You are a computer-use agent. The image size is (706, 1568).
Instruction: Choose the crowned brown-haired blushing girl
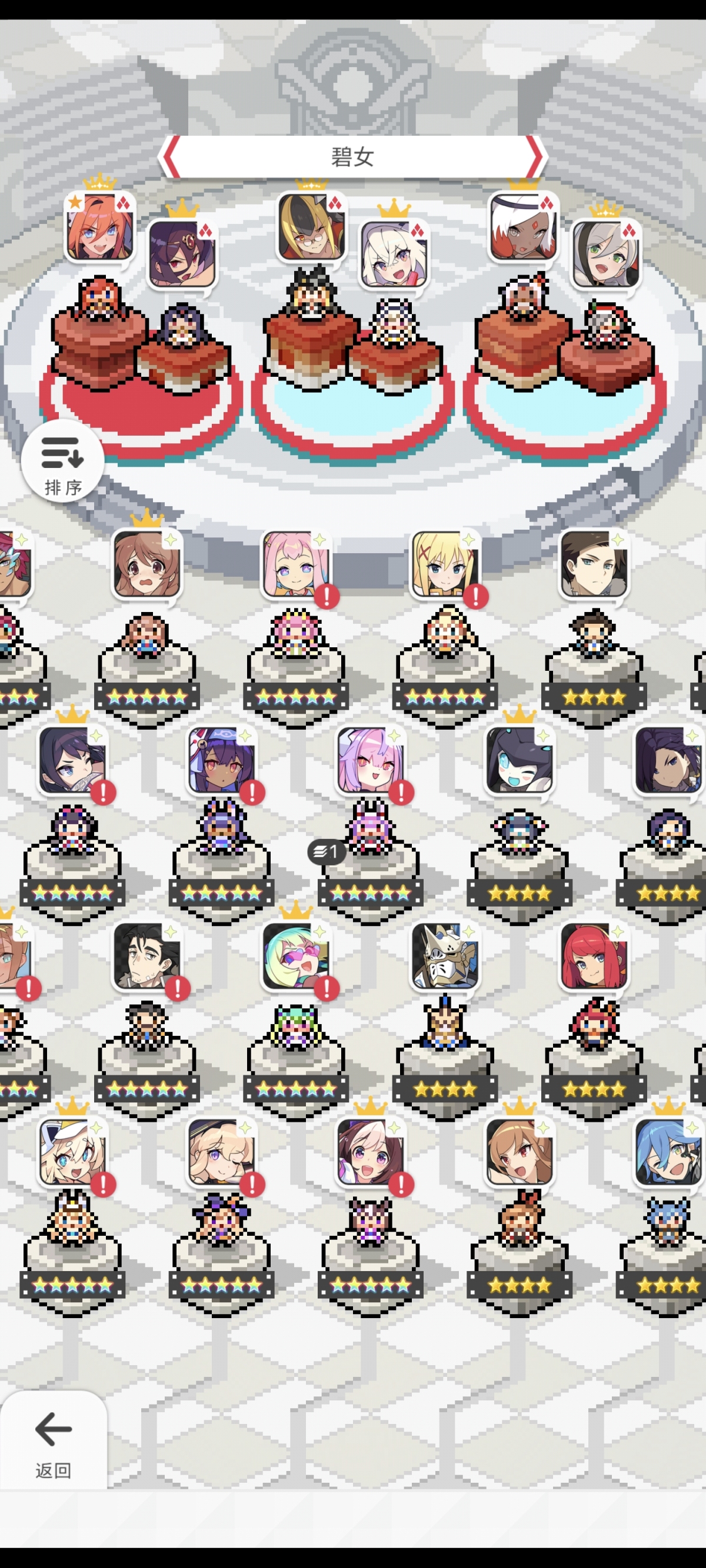coord(146,564)
